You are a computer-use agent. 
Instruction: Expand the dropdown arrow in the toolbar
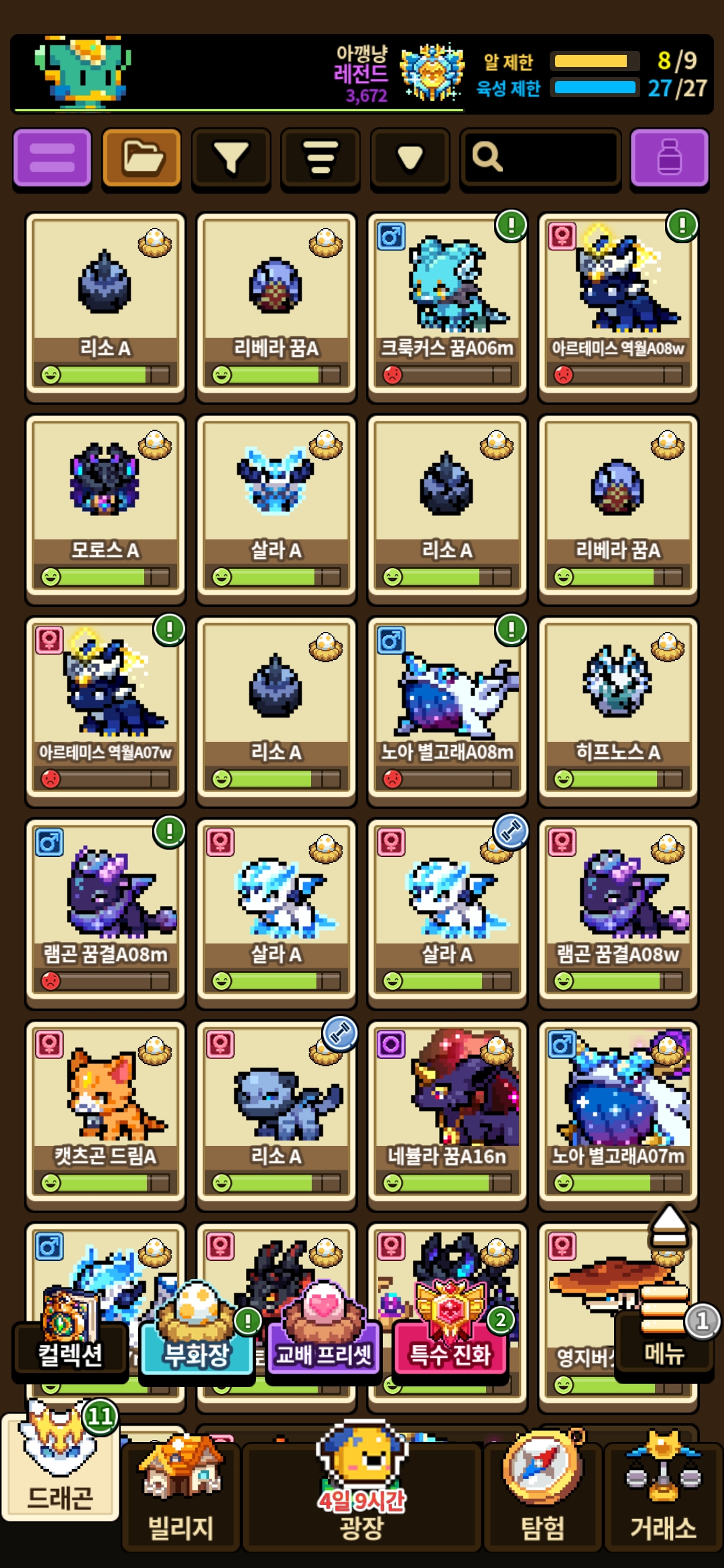410,158
